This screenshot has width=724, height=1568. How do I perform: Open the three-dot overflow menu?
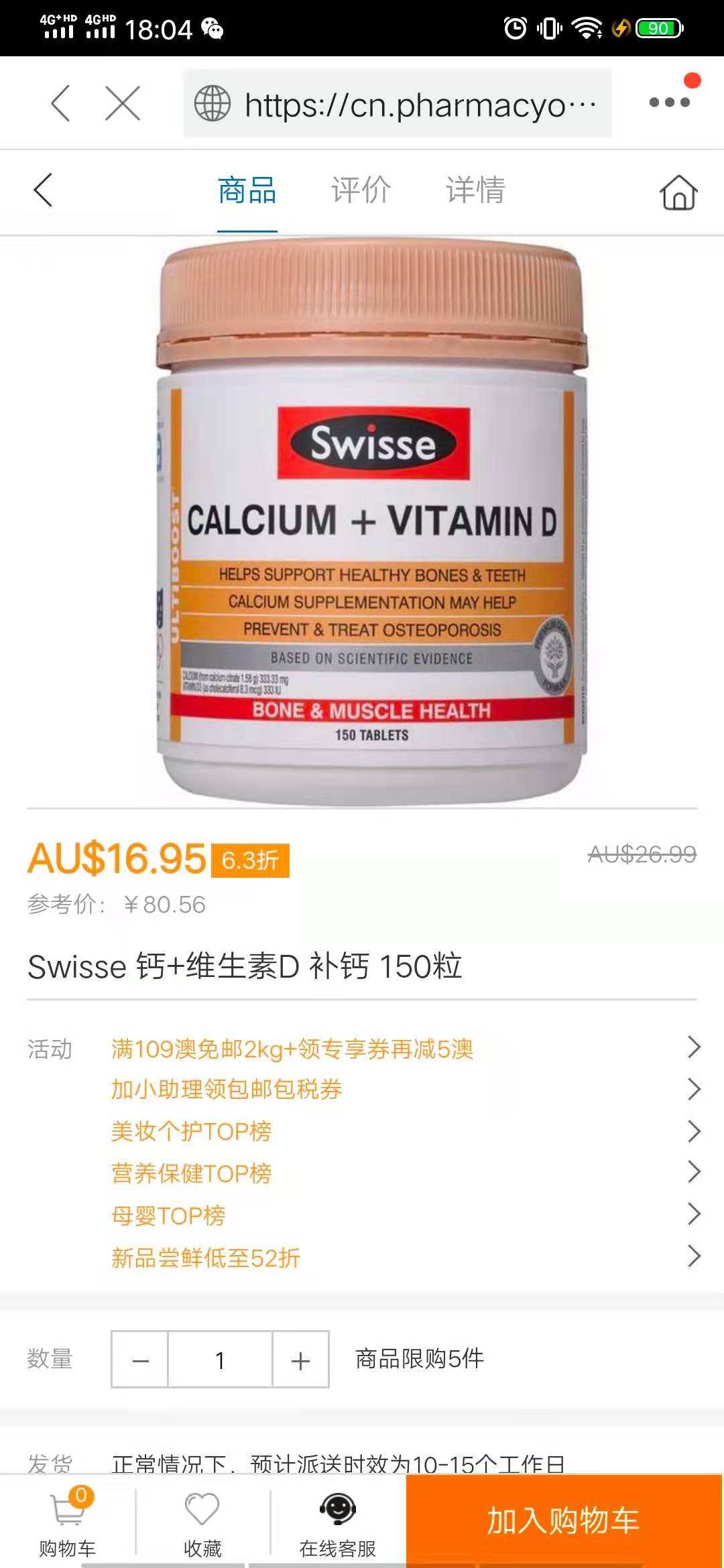(669, 102)
